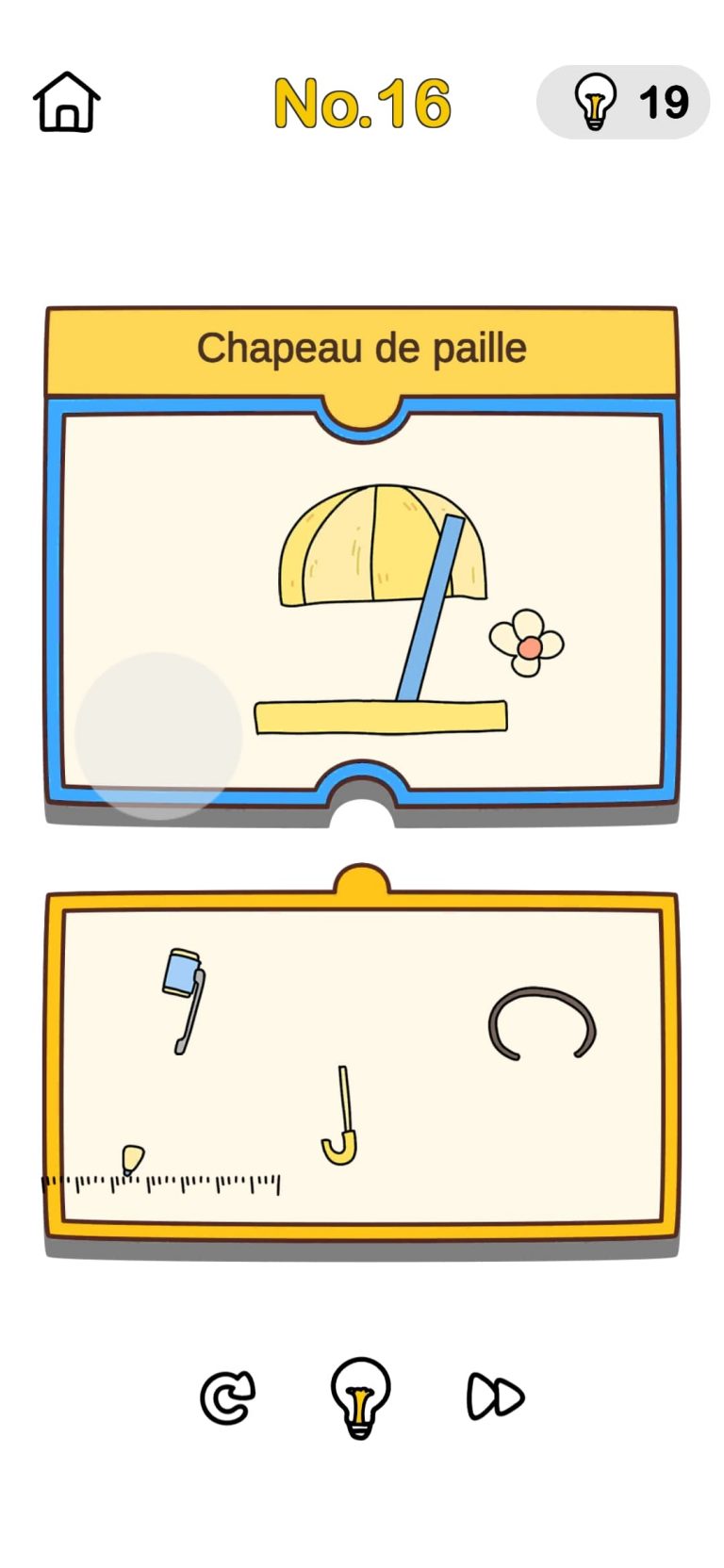Select the dark curved arc piece
The width and height of the screenshot is (724, 1568).
(542, 1022)
